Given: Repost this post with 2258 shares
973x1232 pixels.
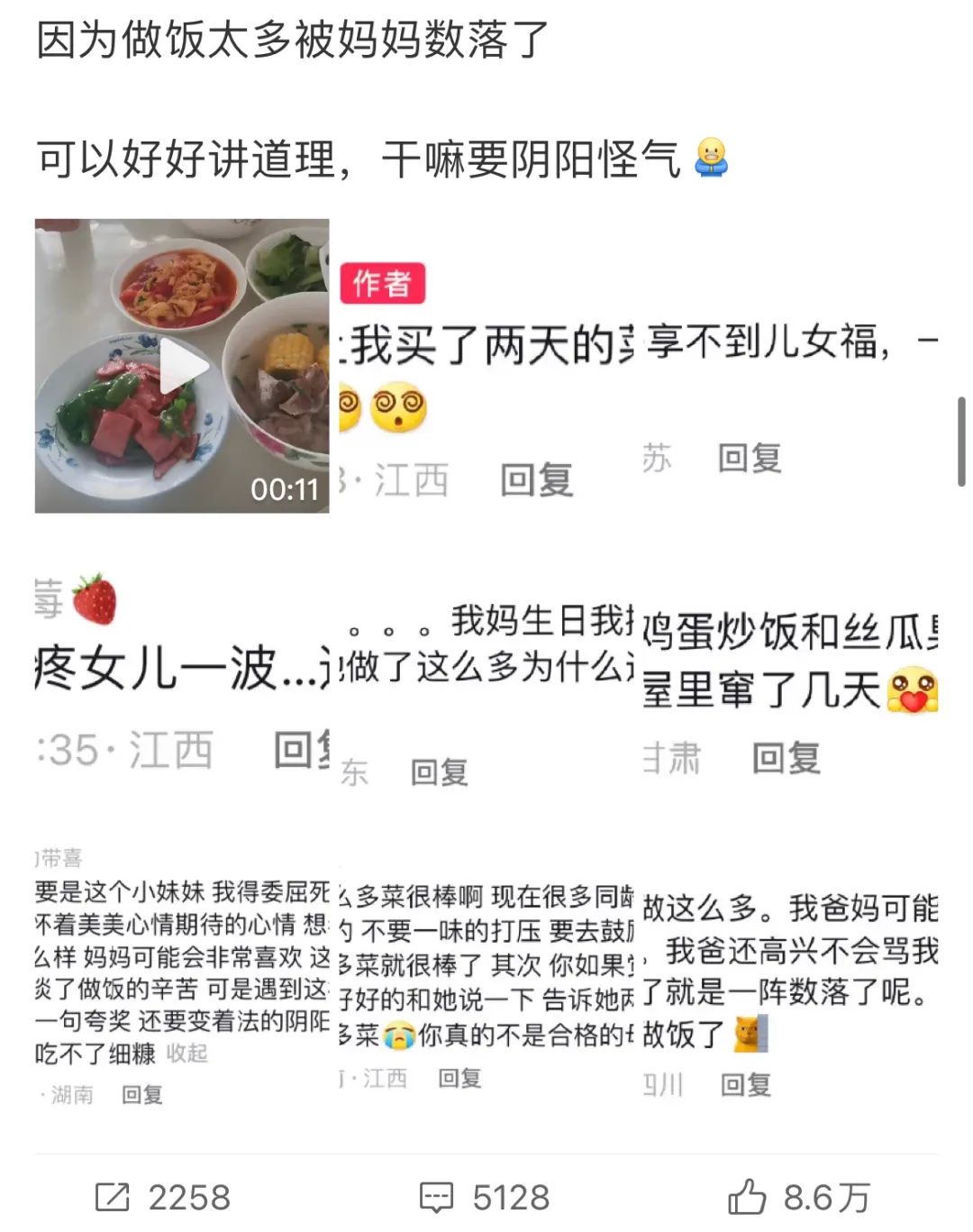Looking at the screenshot, I should click(164, 1198).
